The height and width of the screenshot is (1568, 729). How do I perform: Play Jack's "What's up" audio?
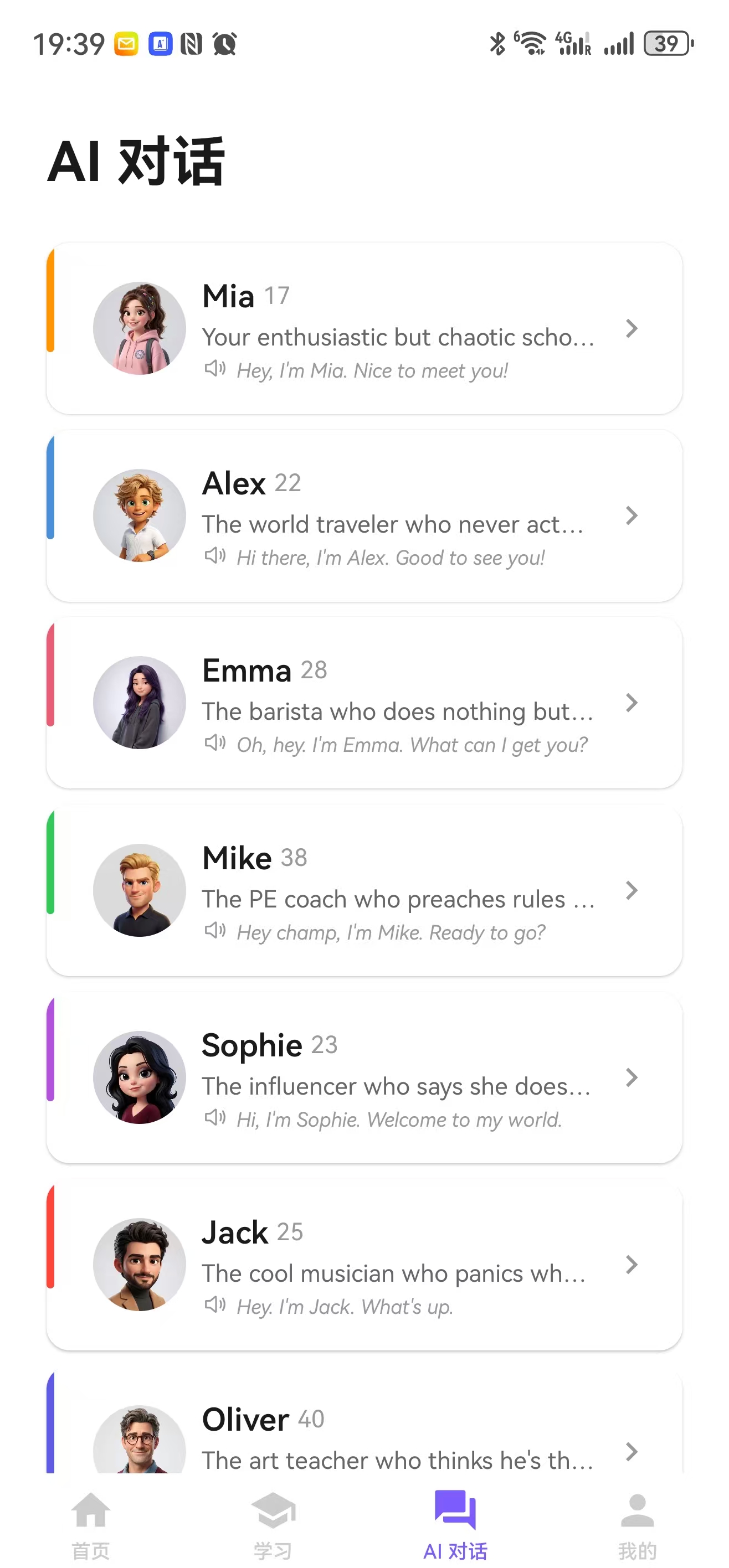(214, 1304)
